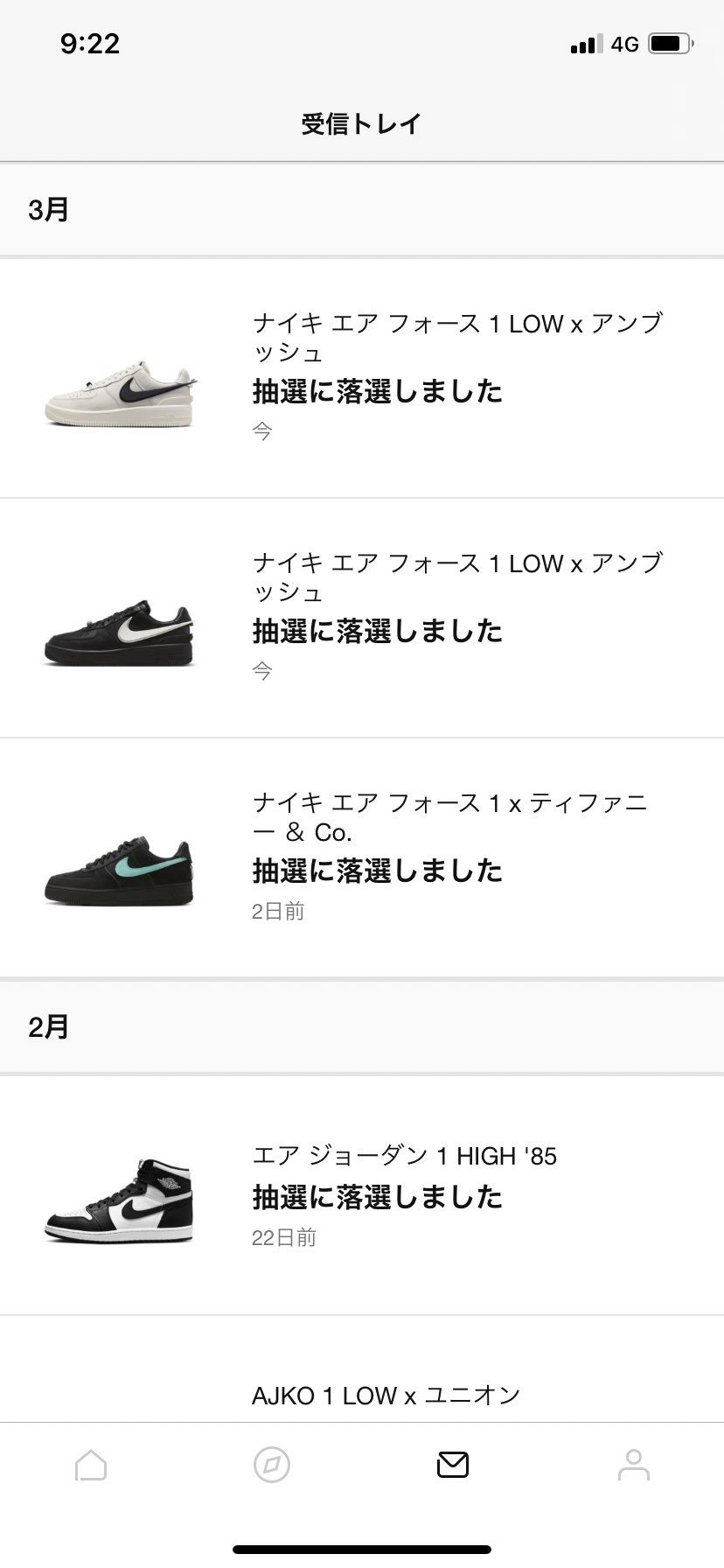This screenshot has height=1568, width=724.
Task: Tap the clock showing 9:22
Action: coord(90,44)
